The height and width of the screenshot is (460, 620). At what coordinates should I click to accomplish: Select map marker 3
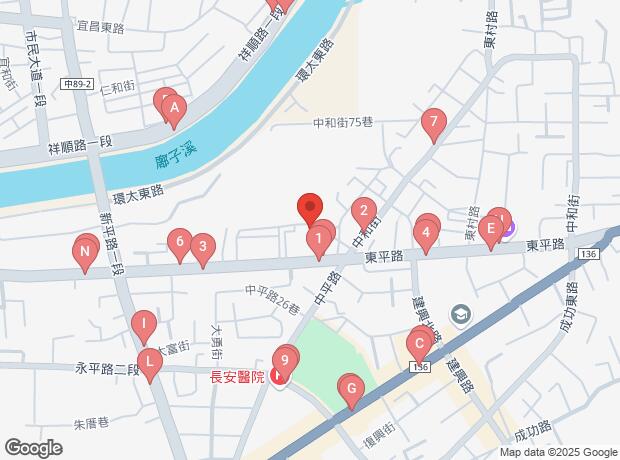(203, 247)
